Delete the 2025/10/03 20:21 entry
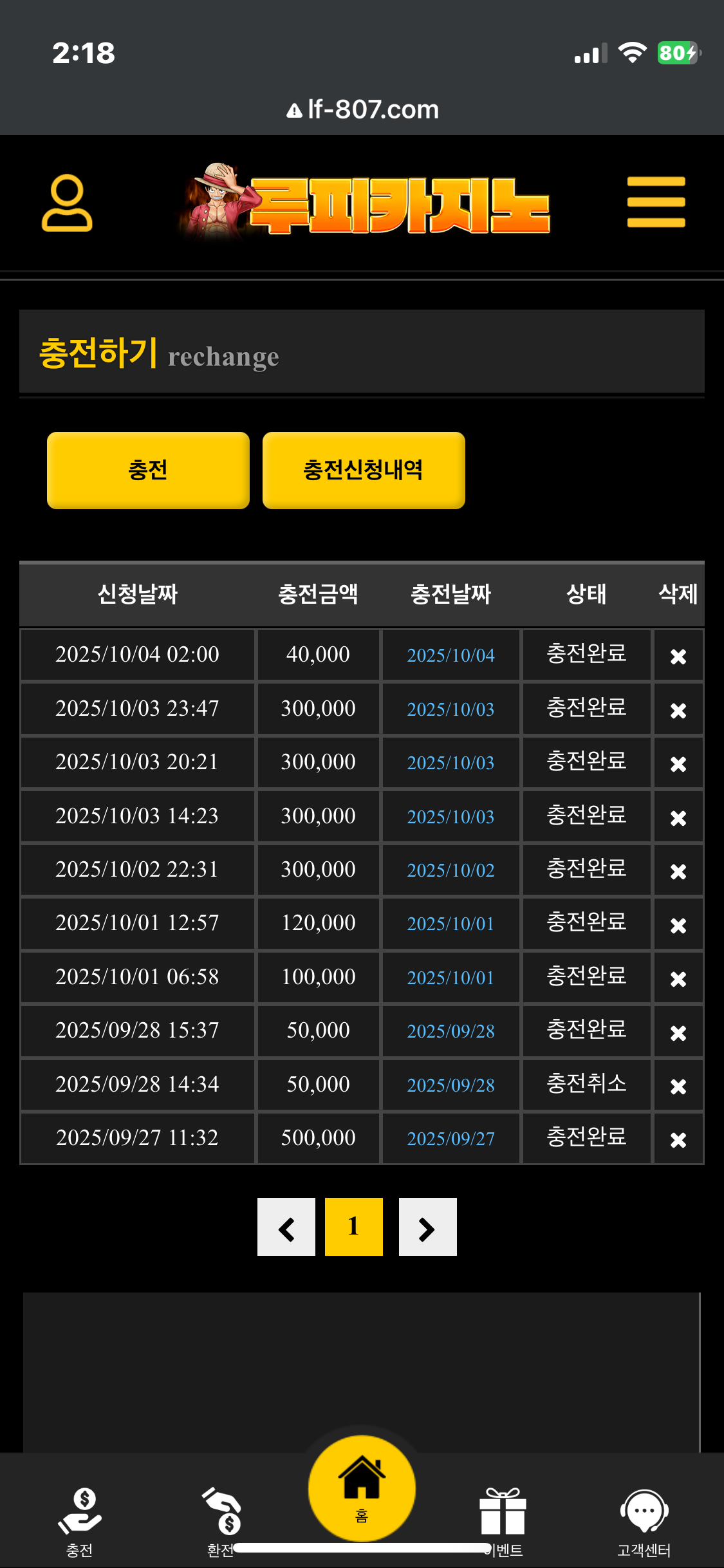 click(678, 764)
